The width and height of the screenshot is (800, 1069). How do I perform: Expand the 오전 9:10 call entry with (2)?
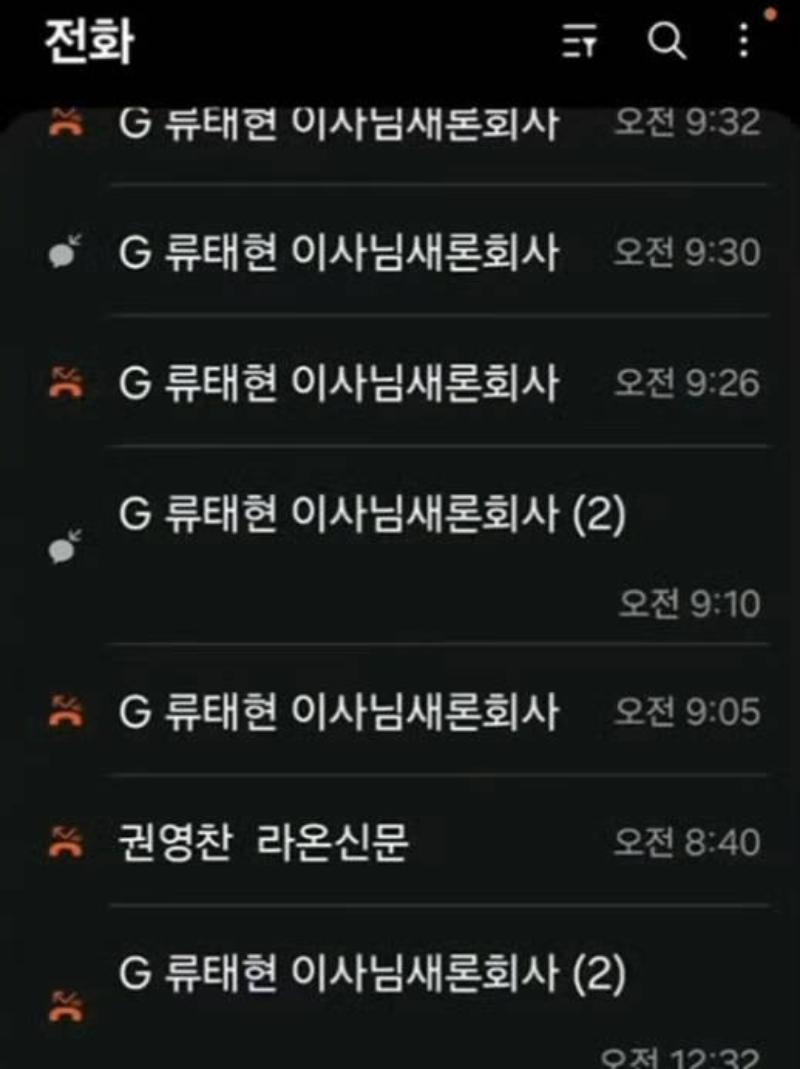400,547
